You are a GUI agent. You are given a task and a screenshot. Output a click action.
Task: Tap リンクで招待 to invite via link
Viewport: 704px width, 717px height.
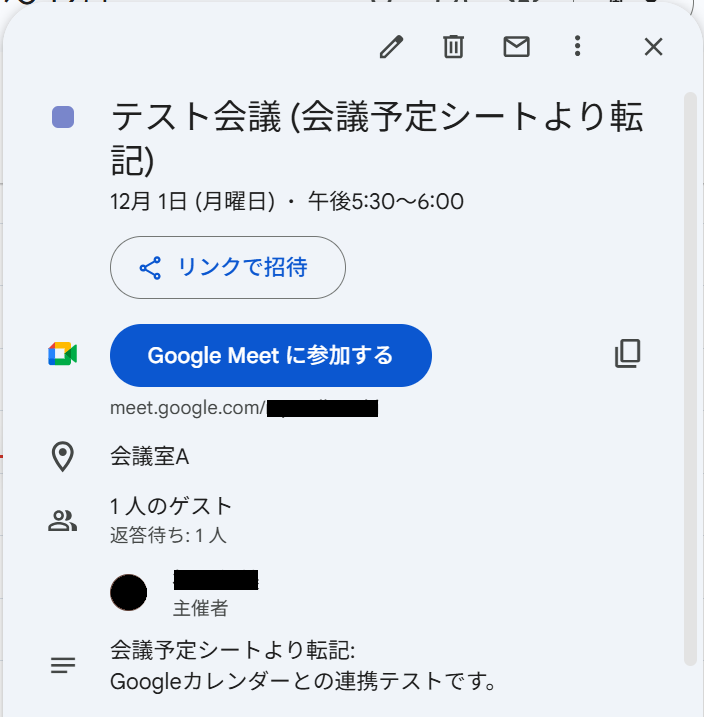228,268
